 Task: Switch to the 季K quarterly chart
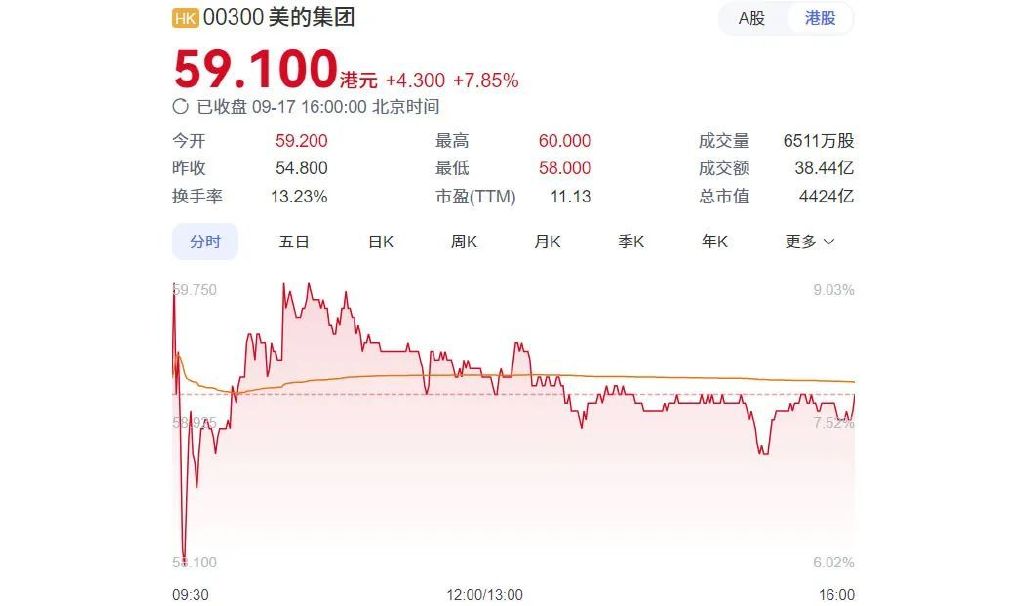pos(631,241)
